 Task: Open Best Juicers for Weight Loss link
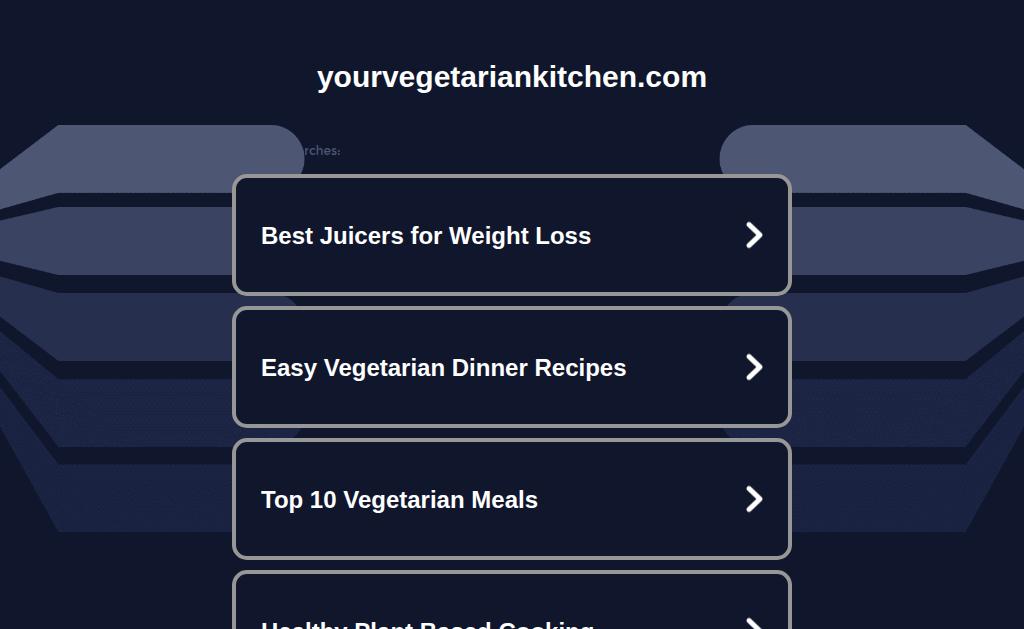pyautogui.click(x=511, y=235)
